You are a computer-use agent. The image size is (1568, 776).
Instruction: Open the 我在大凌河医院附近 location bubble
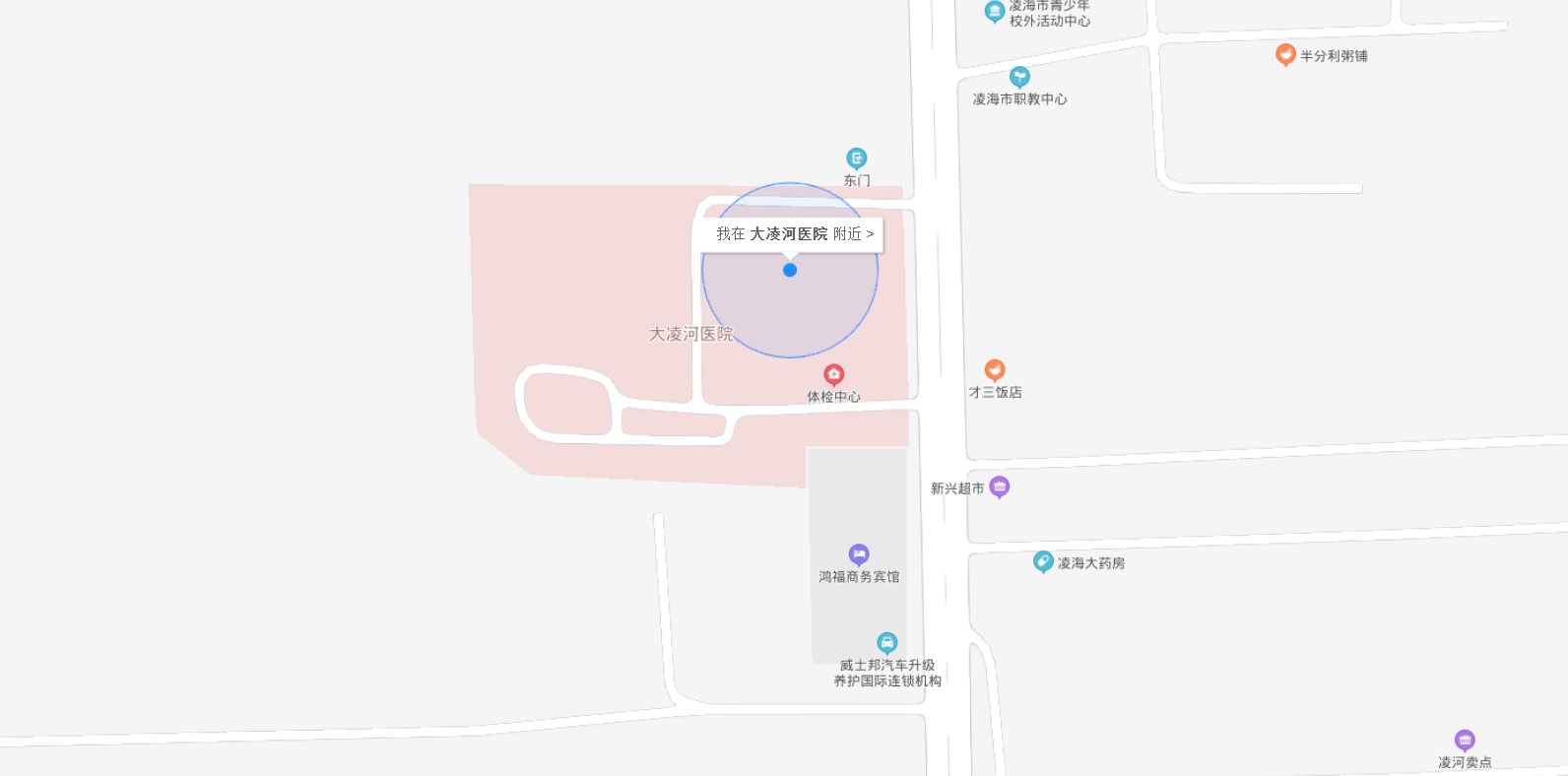794,234
